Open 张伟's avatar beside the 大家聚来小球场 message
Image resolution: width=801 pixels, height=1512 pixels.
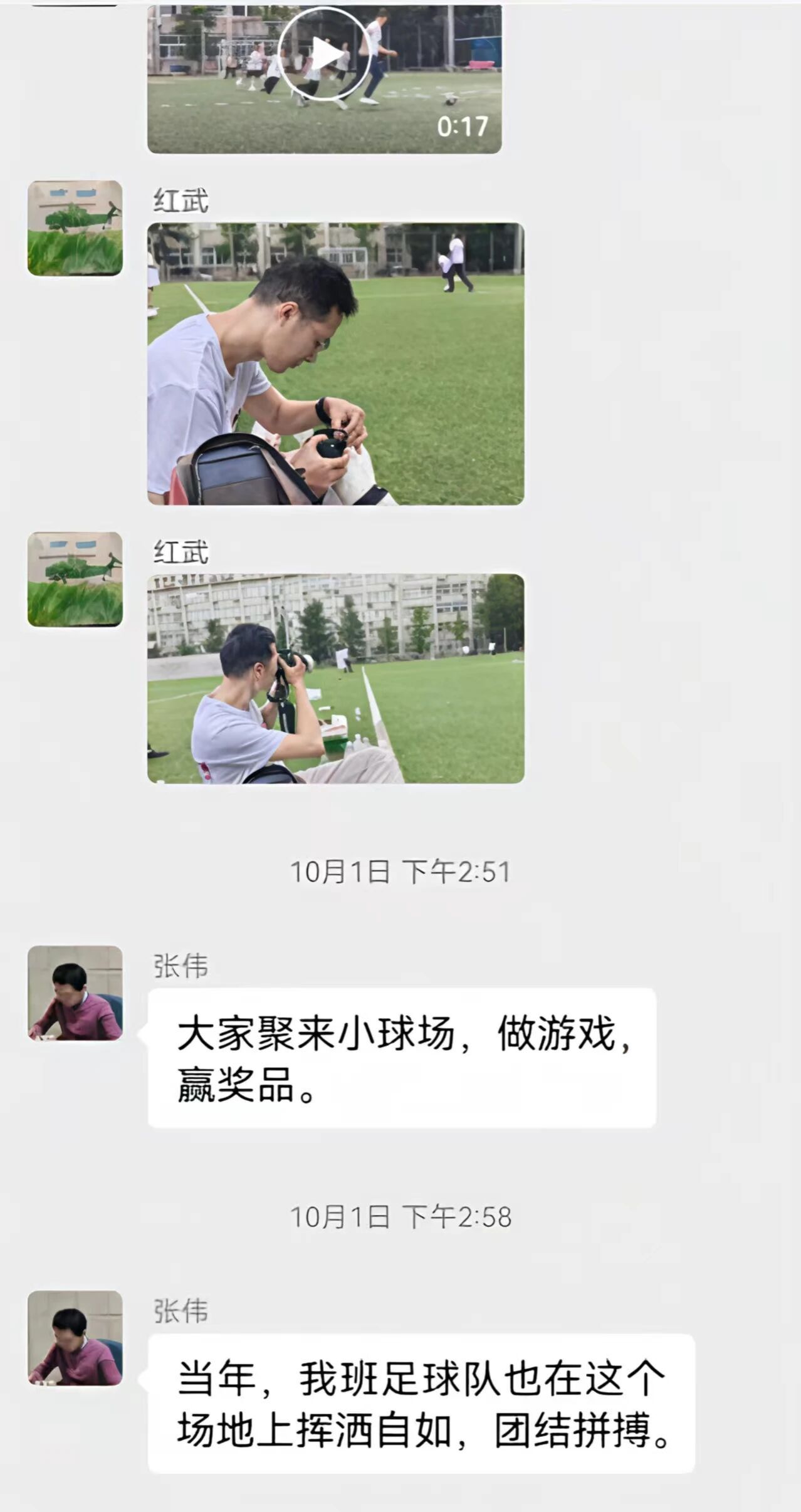pos(75,993)
